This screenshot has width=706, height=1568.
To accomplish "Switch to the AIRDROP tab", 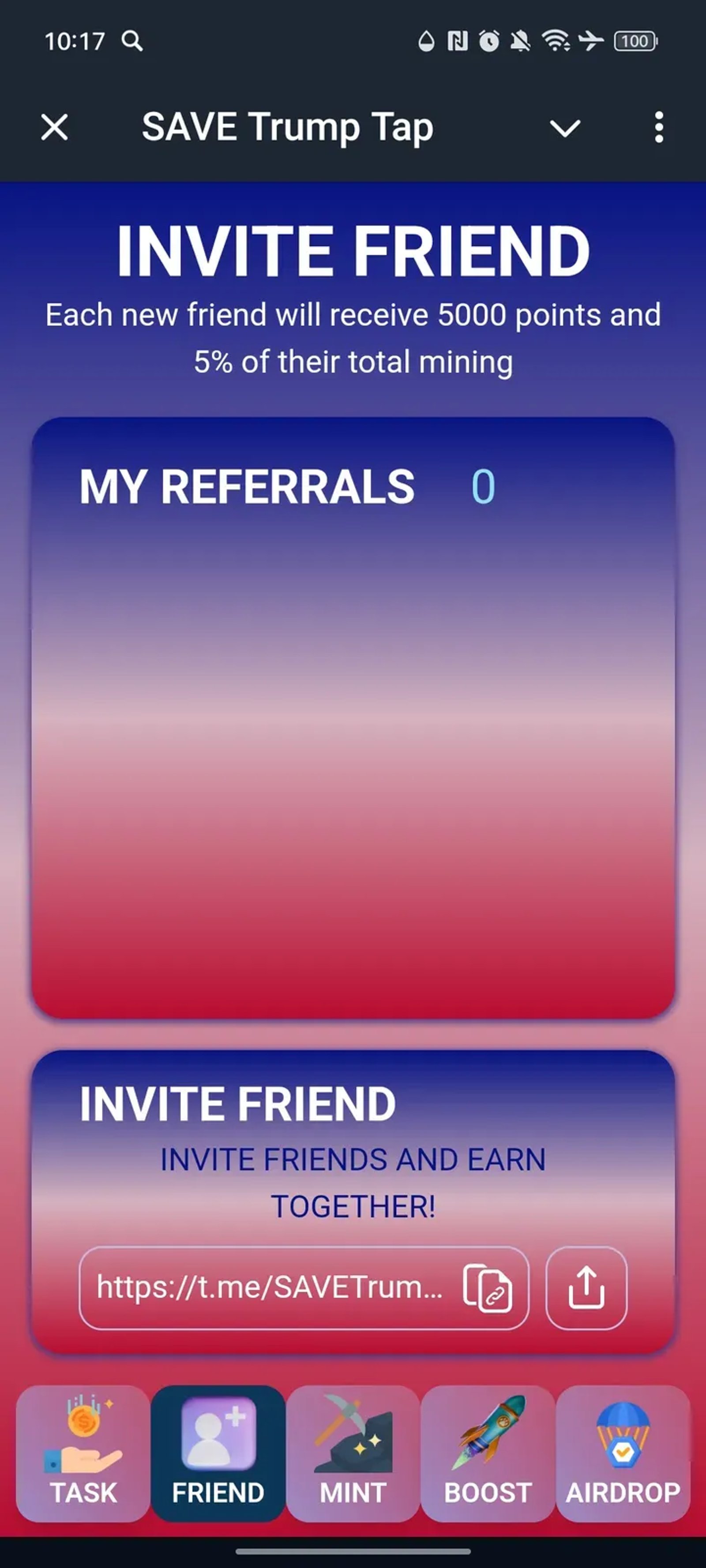I will click(x=623, y=1453).
